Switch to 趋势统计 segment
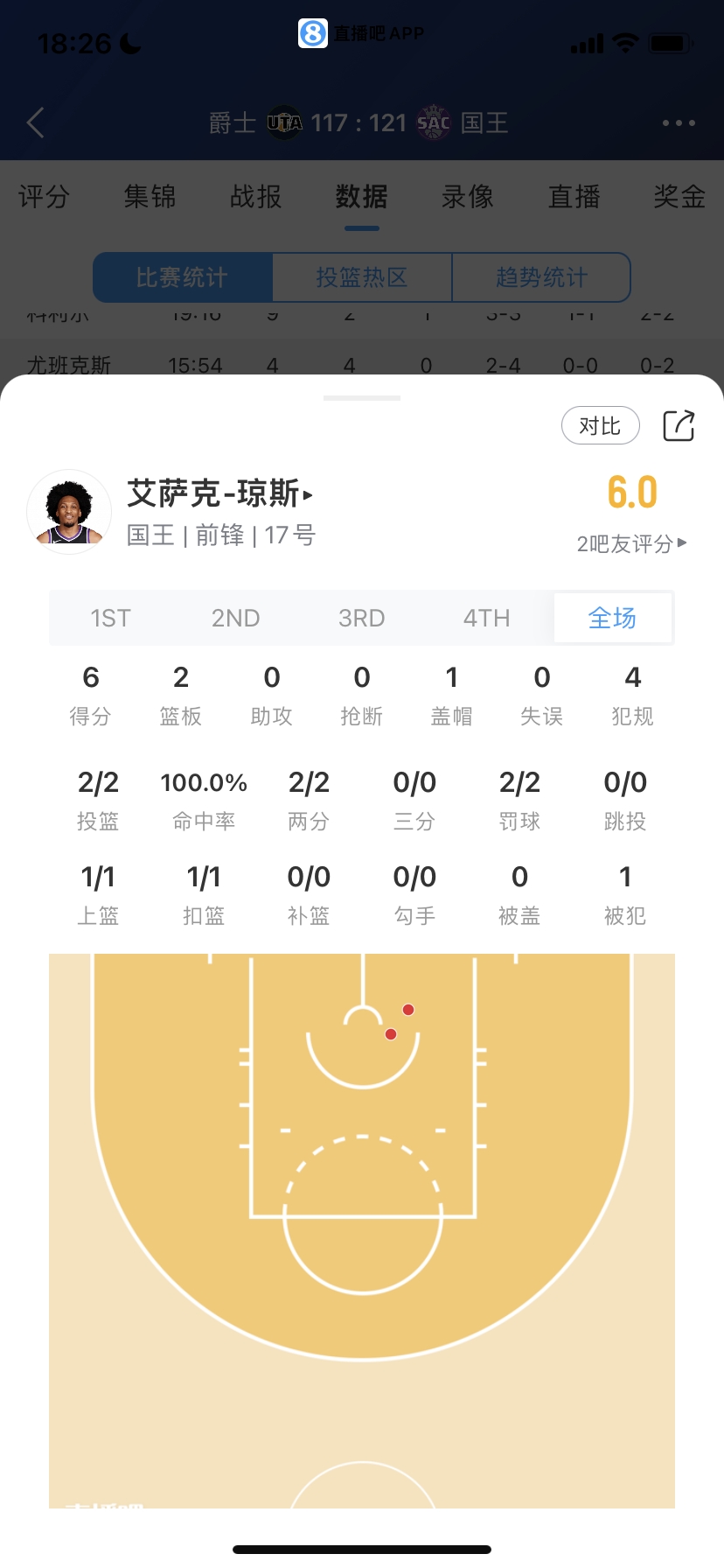The height and width of the screenshot is (1568, 724). [x=541, y=277]
